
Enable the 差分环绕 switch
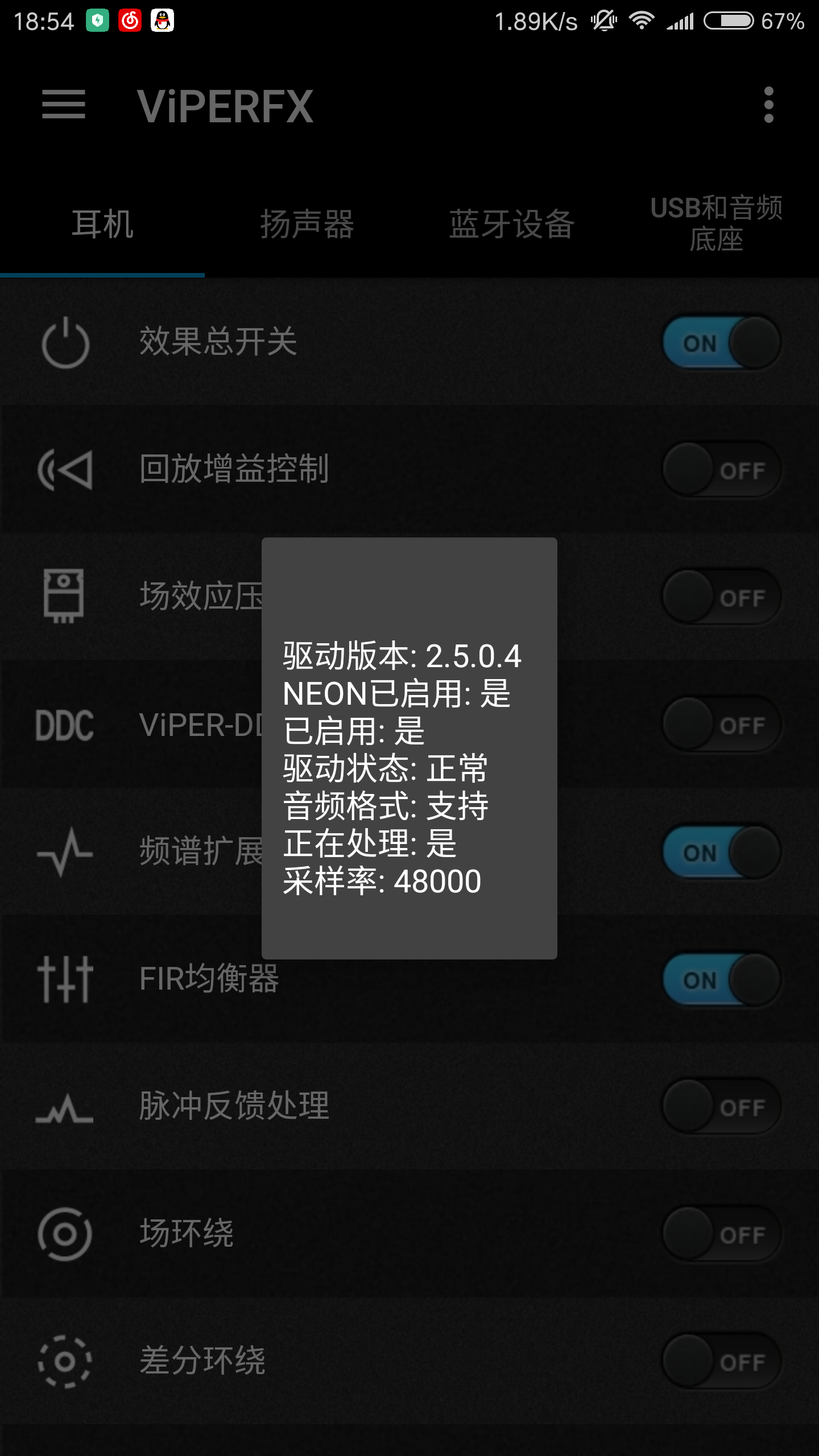point(722,1362)
